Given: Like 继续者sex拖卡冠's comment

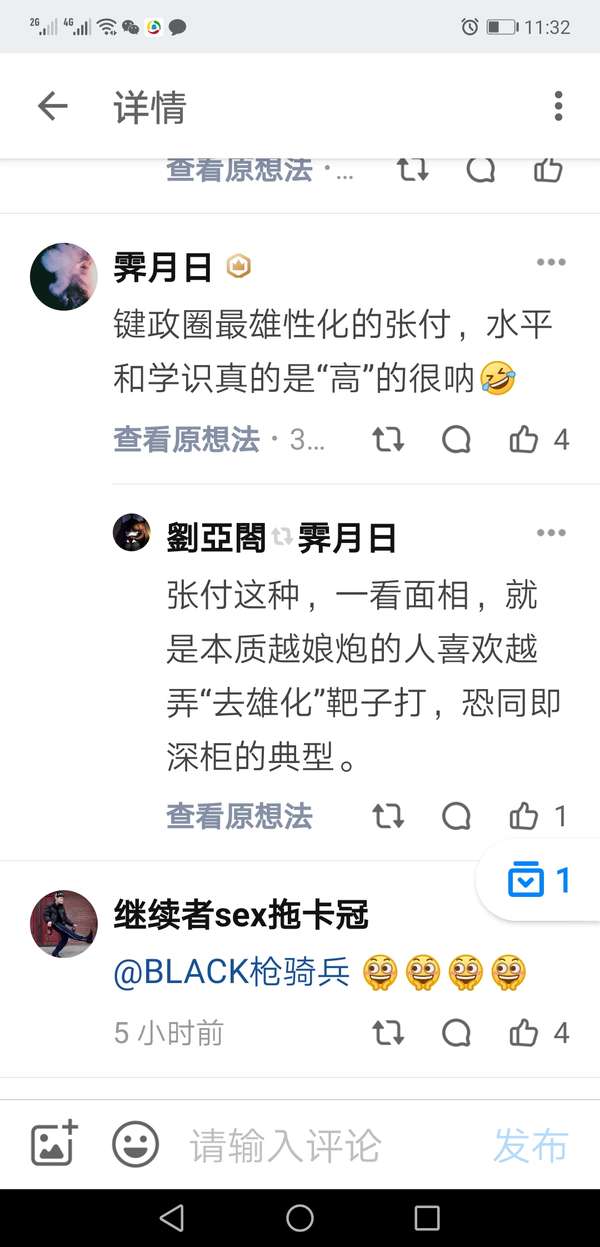Looking at the screenshot, I should tap(539, 1032).
